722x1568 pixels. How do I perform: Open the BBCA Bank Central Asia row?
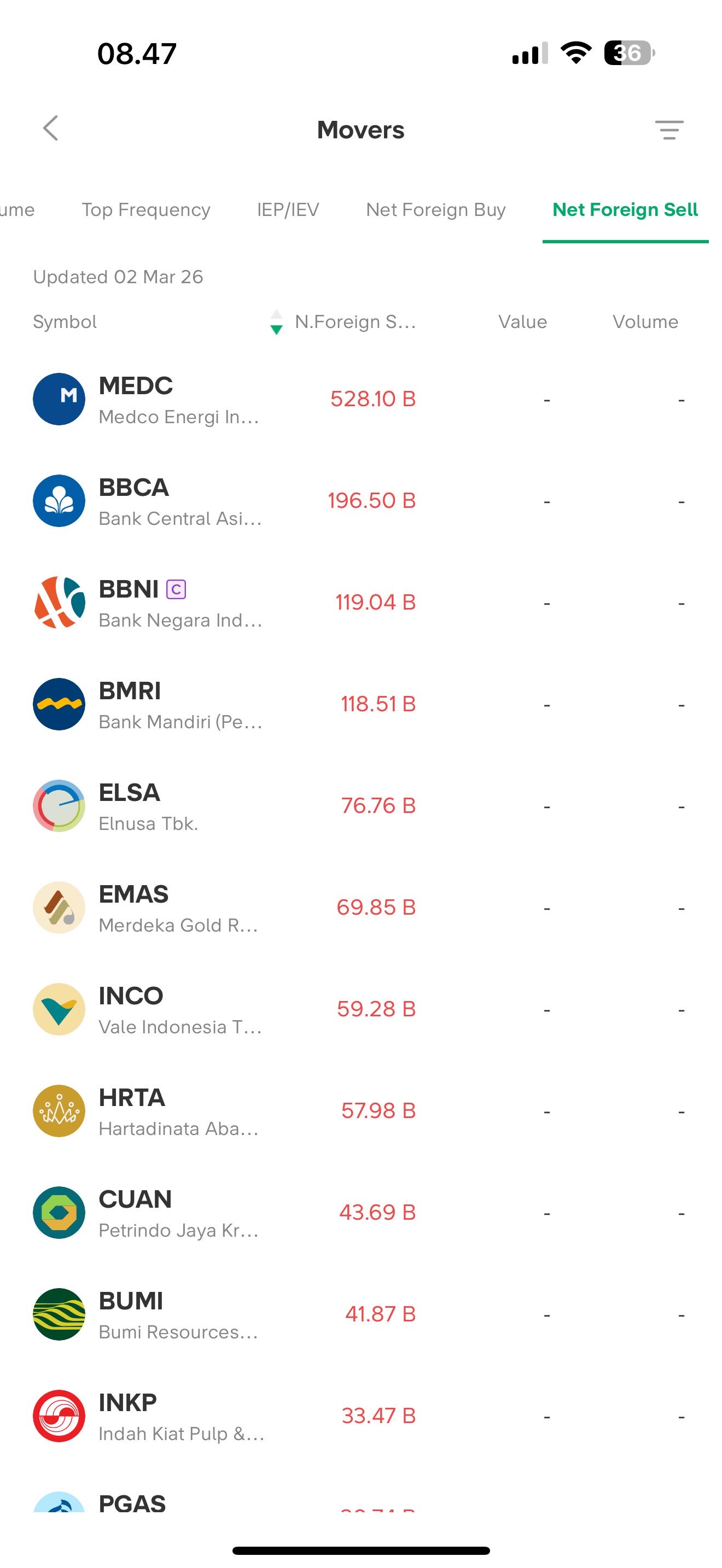click(x=180, y=501)
